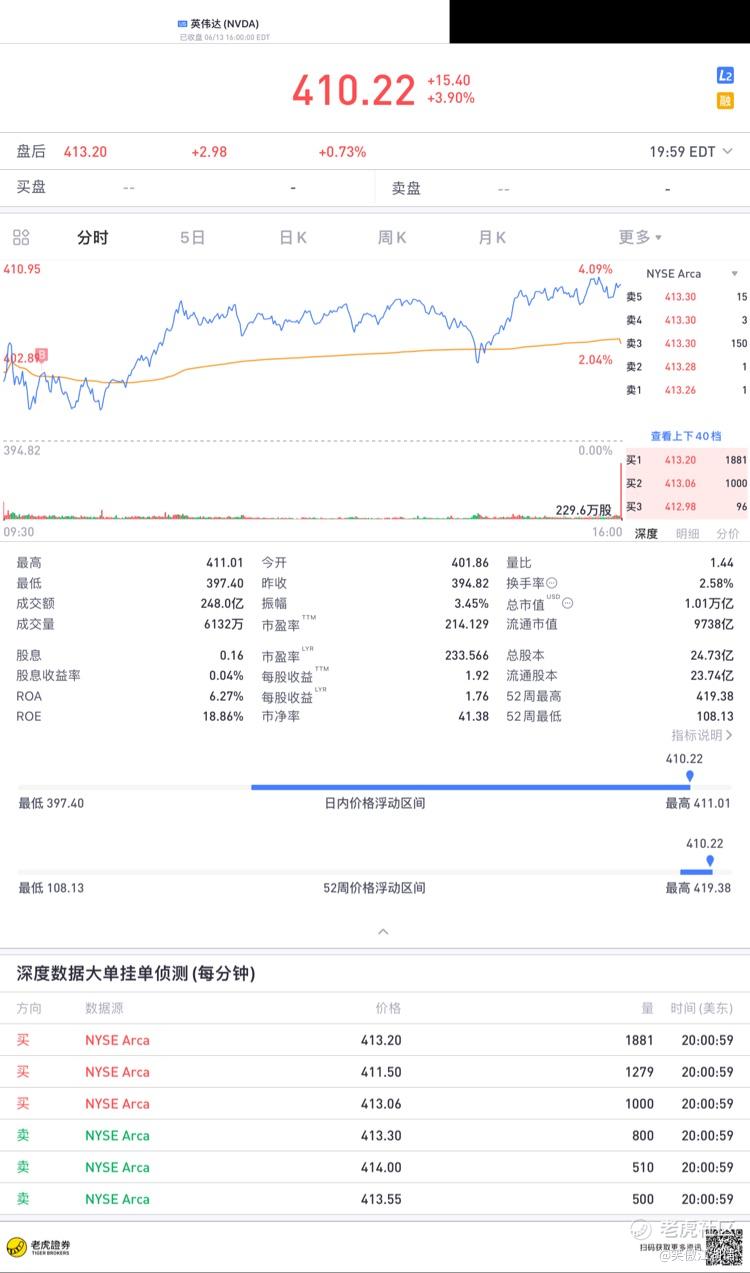The width and height of the screenshot is (750, 1273).
Task: Select the 分时 chart tab
Action: (93, 237)
